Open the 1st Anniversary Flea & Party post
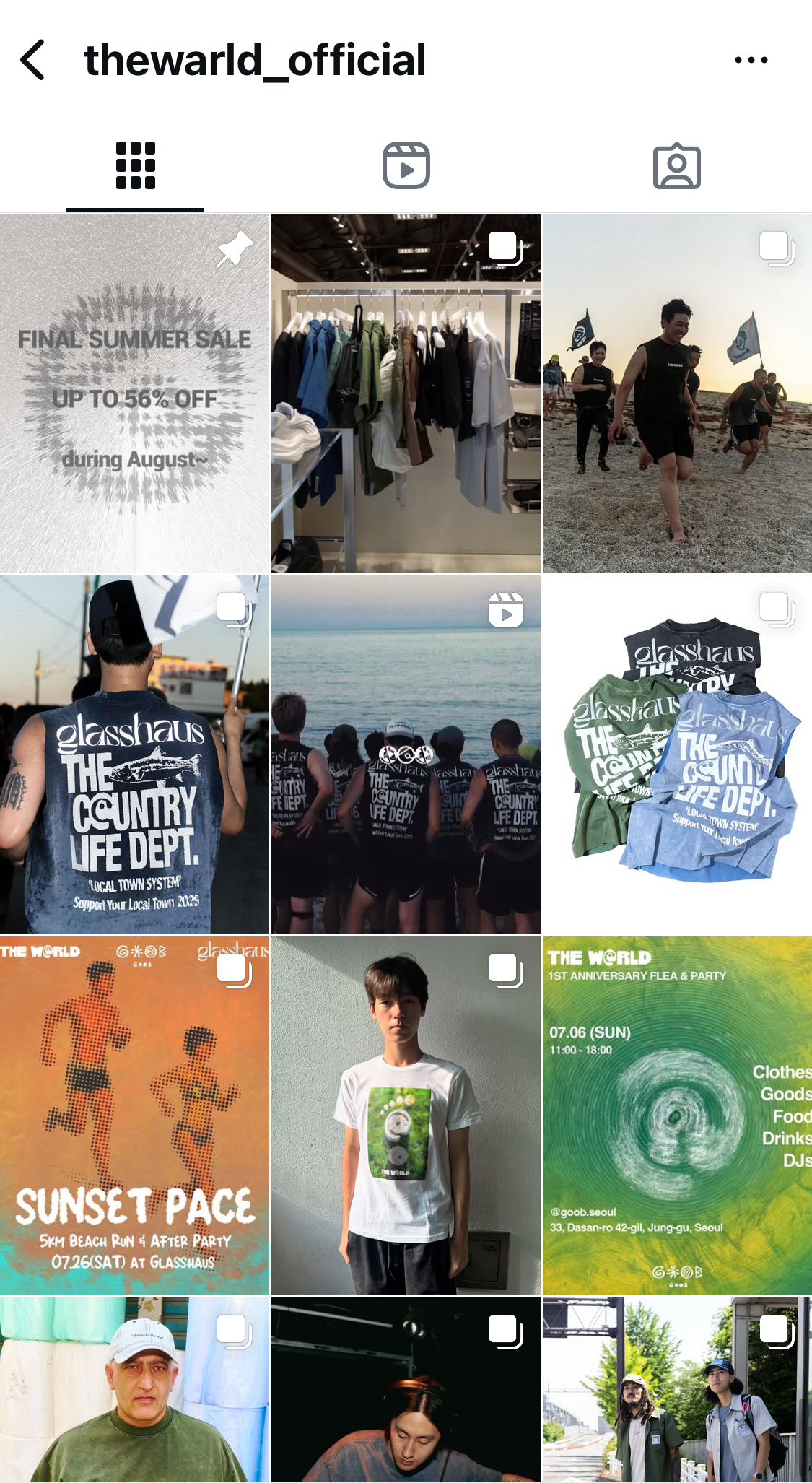Viewport: 812px width, 1483px height. click(677, 1115)
